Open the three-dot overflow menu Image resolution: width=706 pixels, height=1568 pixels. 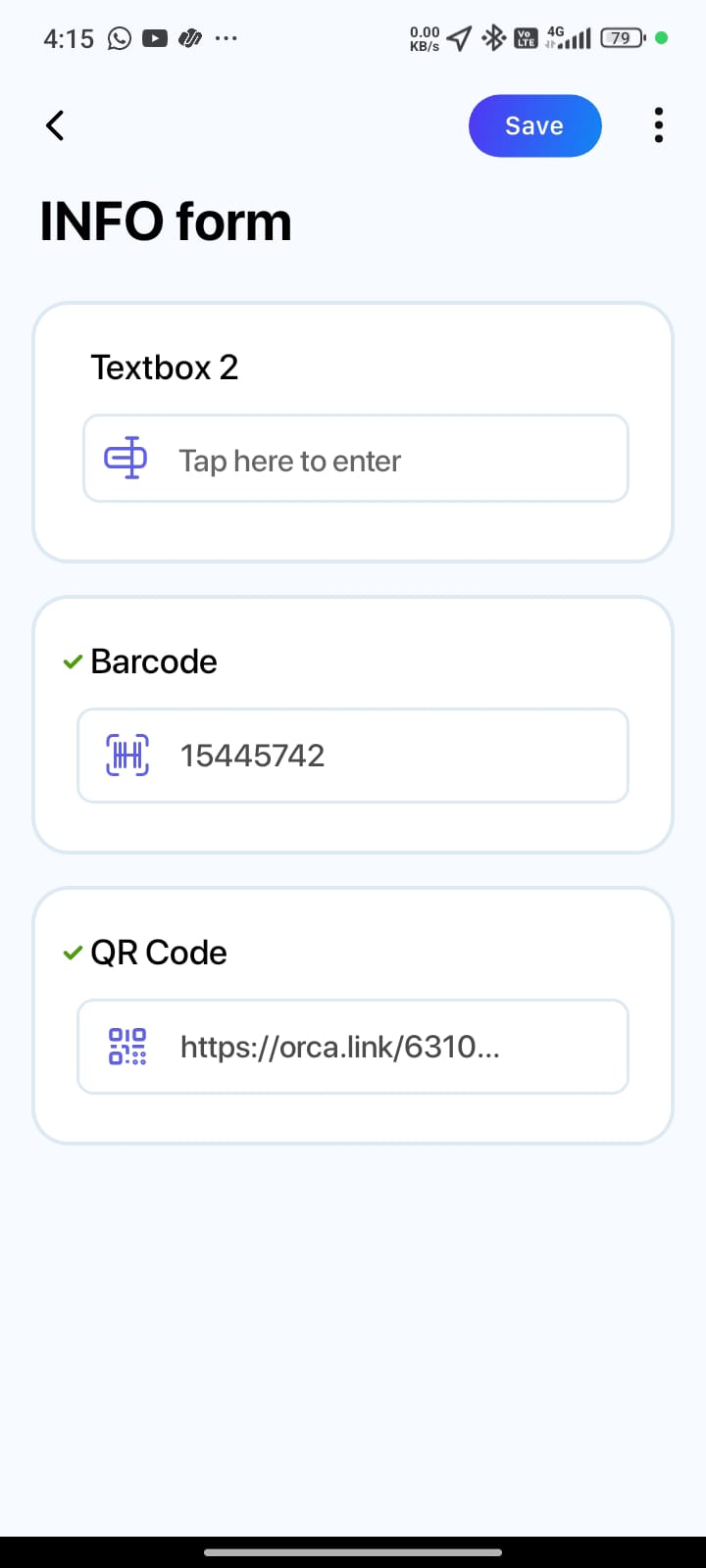click(658, 125)
